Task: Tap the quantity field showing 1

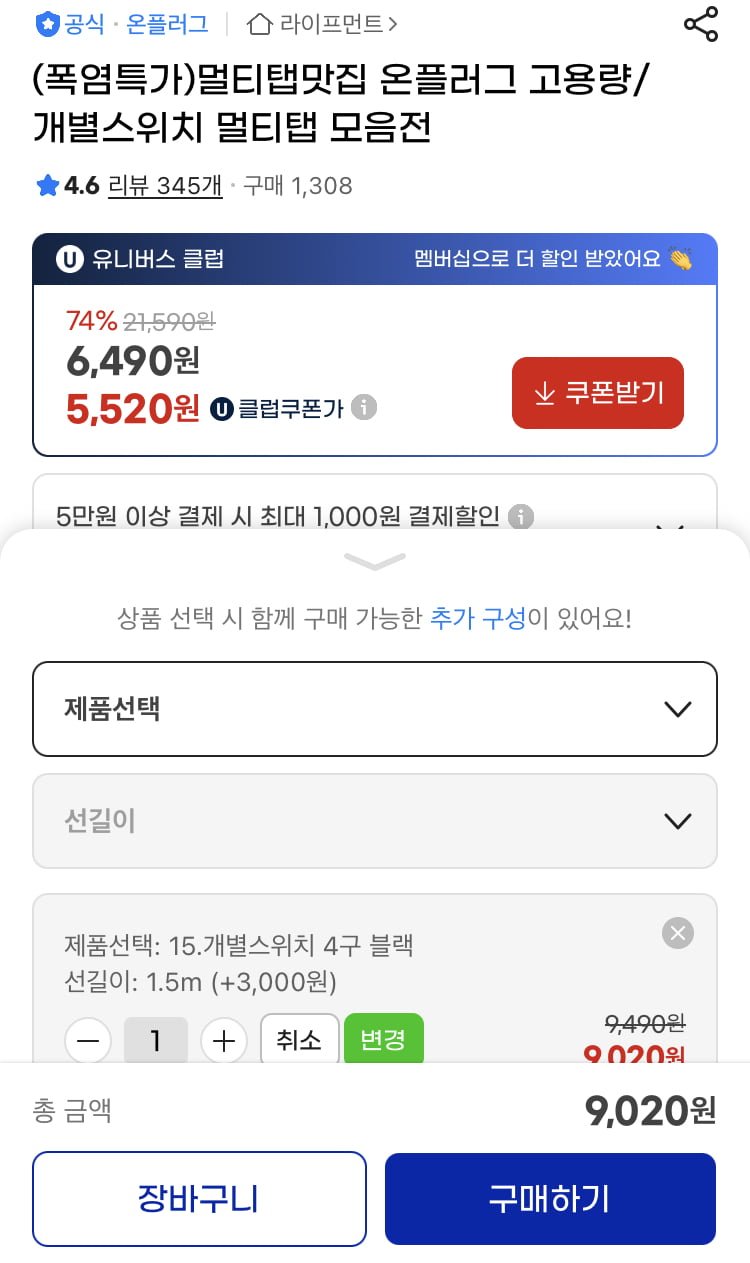Action: point(156,1041)
